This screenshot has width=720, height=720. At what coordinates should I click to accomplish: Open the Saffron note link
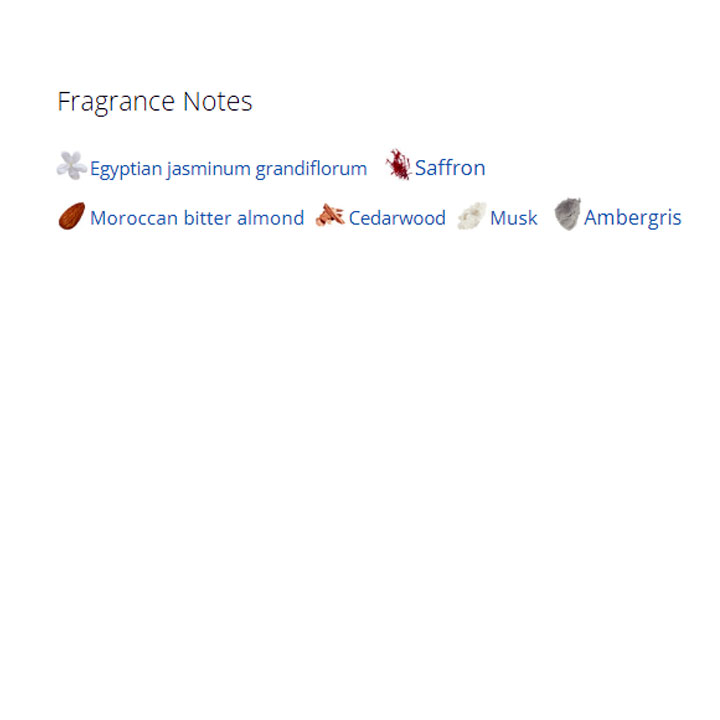point(449,168)
